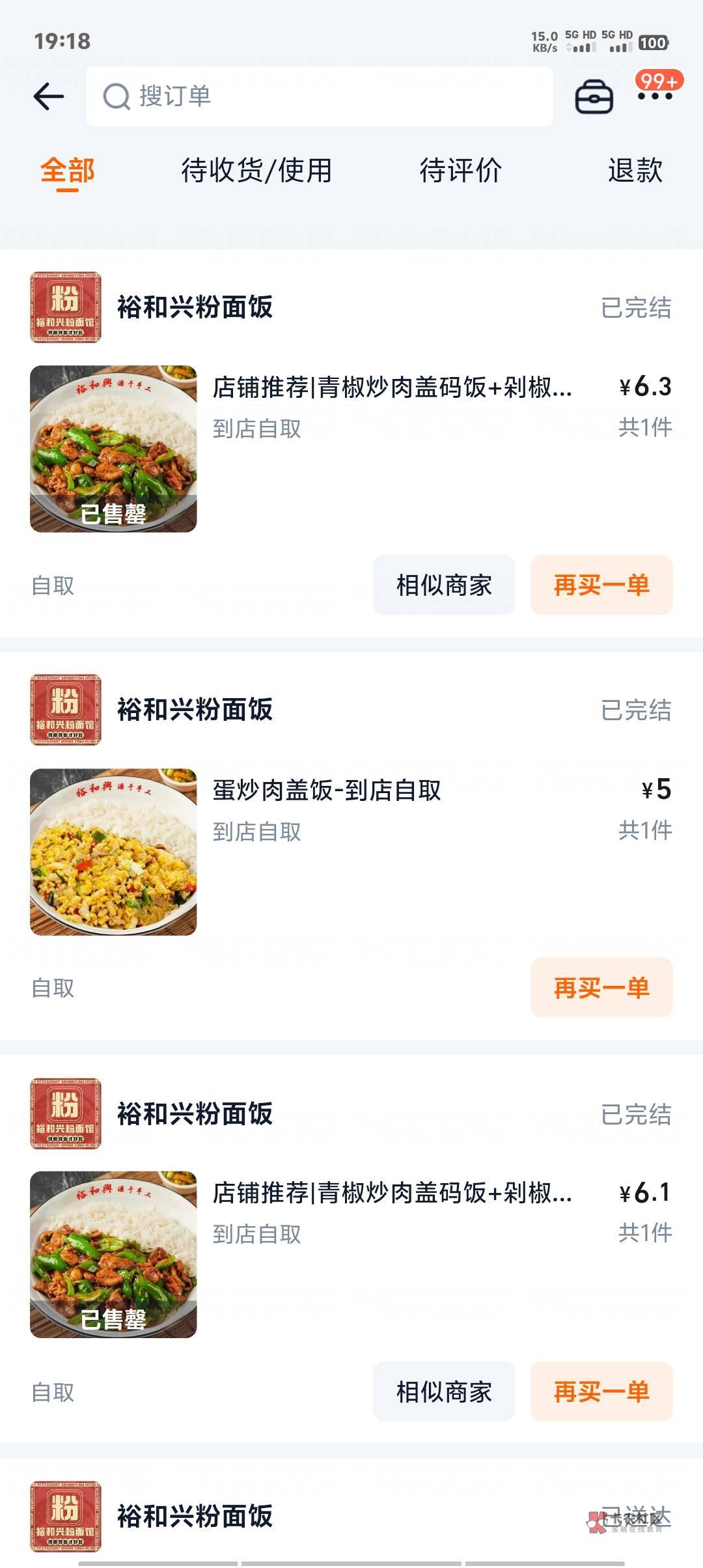Tap 再买一单 on the ¥6.1 order
703x1568 pixels.
[601, 1391]
